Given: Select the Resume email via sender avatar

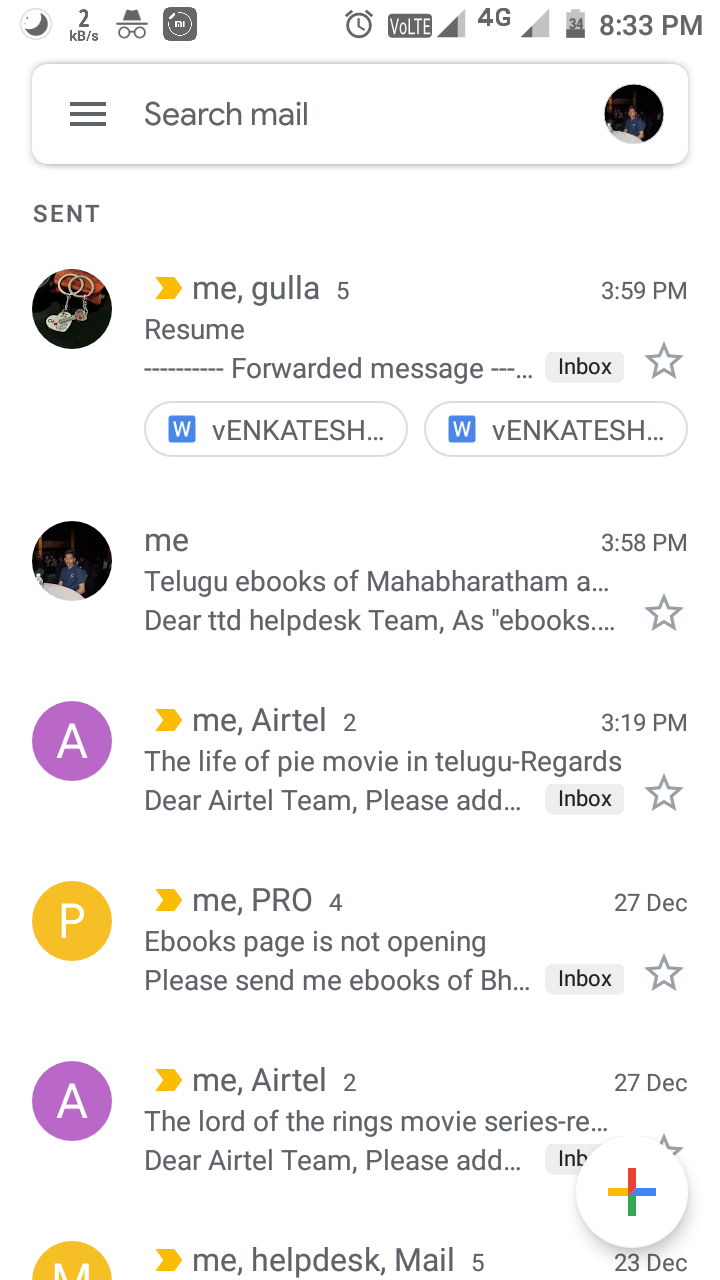Looking at the screenshot, I should (72, 309).
